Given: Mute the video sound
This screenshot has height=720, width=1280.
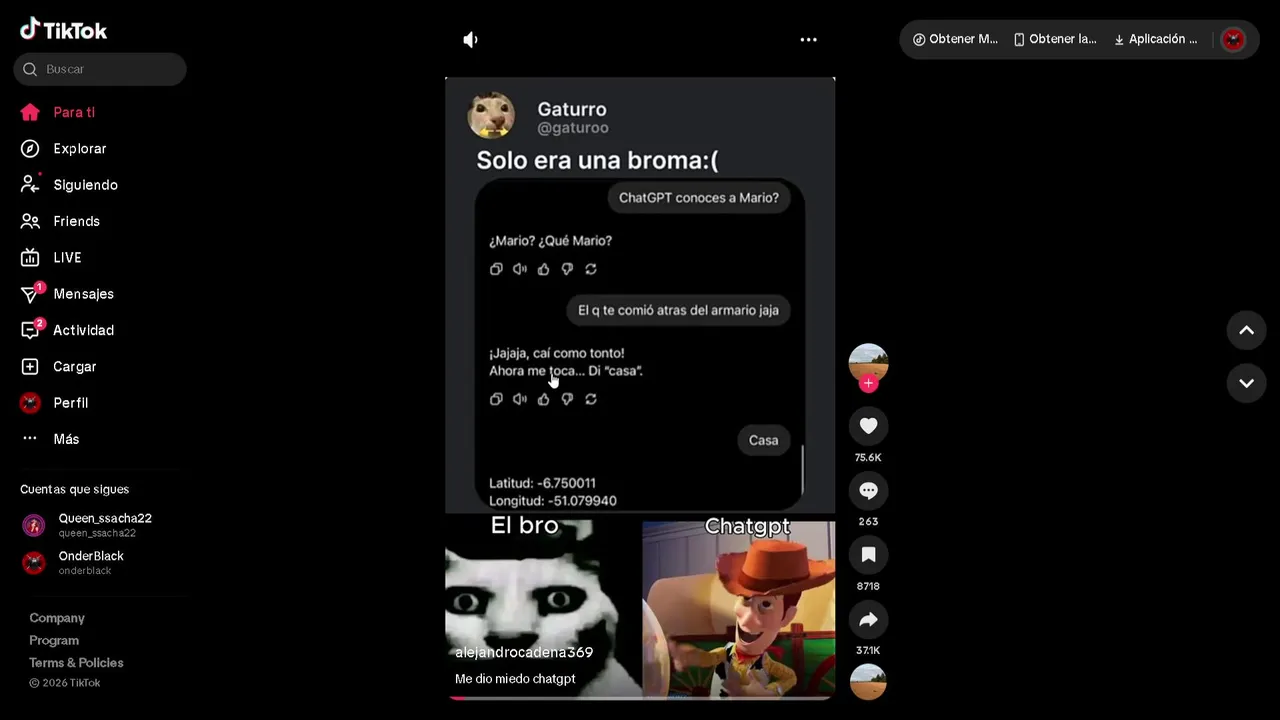Looking at the screenshot, I should [470, 40].
